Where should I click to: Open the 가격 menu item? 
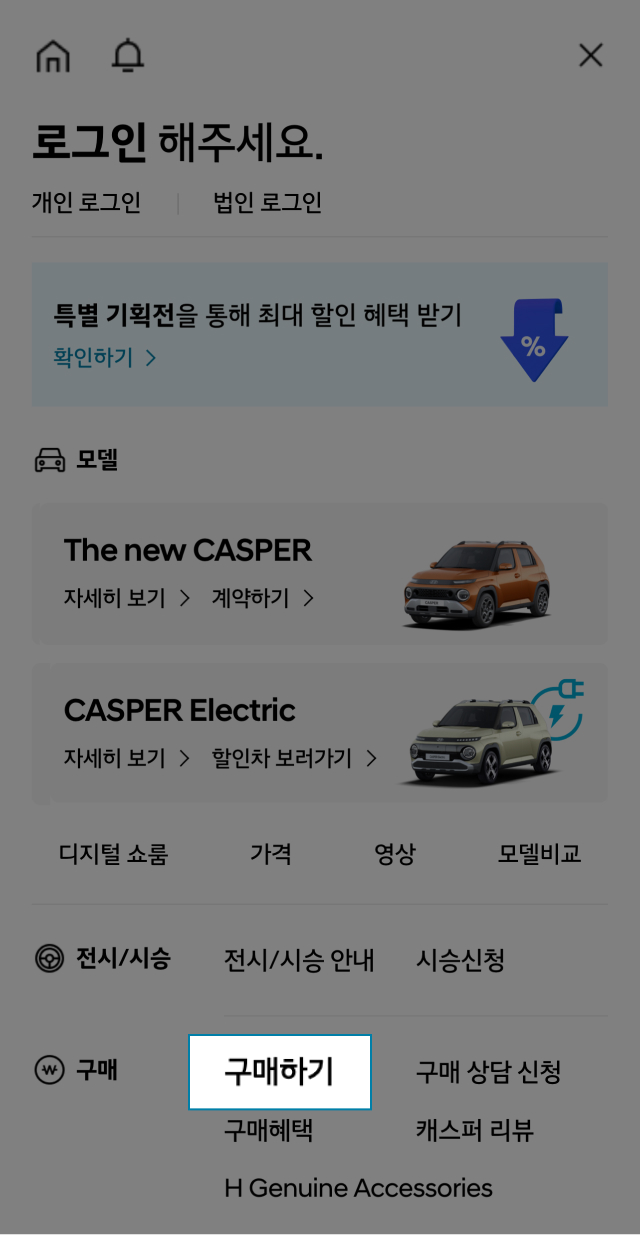(271, 854)
